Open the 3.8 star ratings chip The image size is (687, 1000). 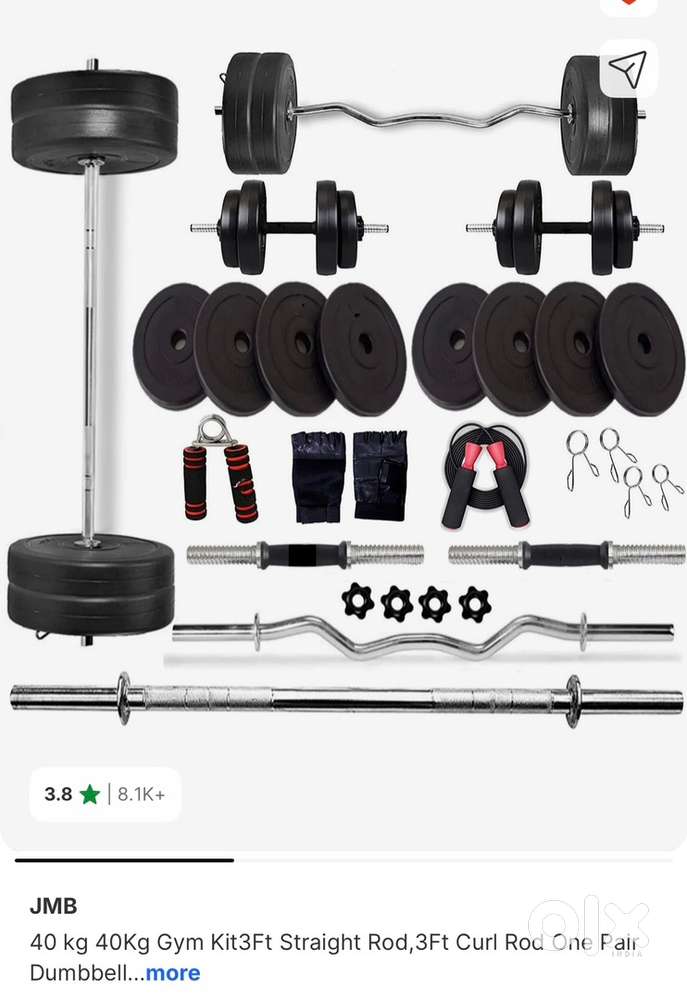click(x=105, y=794)
